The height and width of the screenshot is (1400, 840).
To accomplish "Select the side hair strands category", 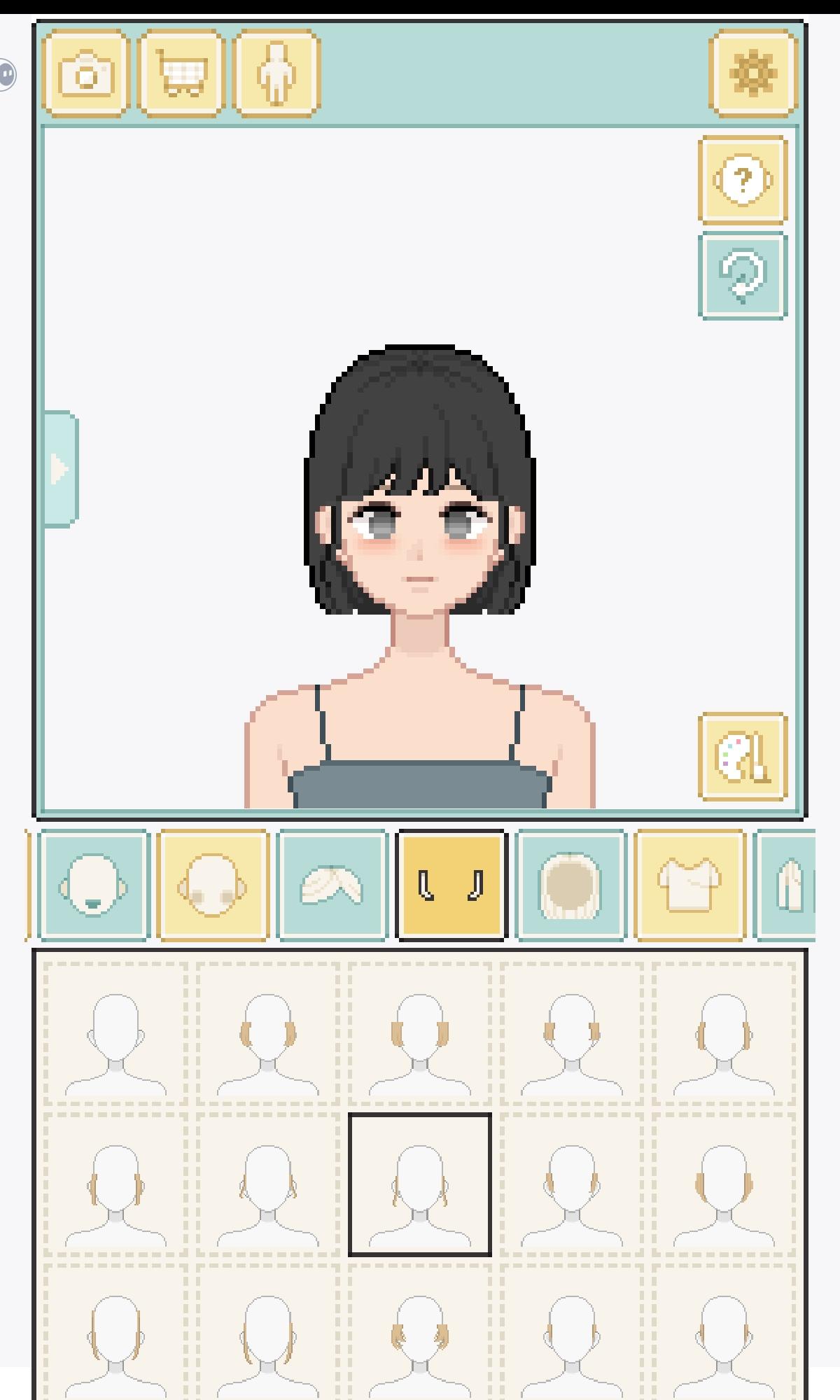I will 451,885.
